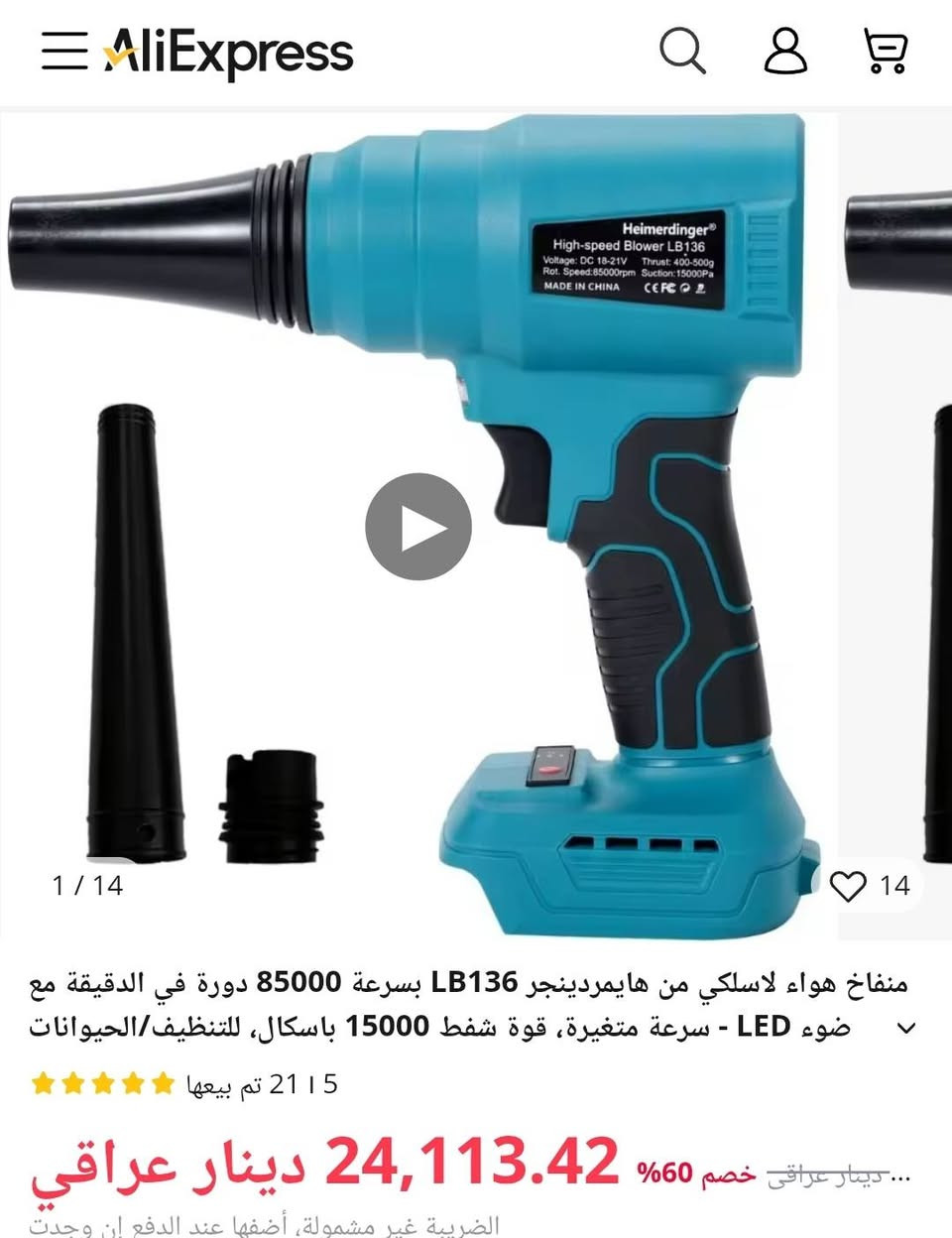Toggle the product to favorites
This screenshot has height=1238, width=952.
[x=850, y=887]
